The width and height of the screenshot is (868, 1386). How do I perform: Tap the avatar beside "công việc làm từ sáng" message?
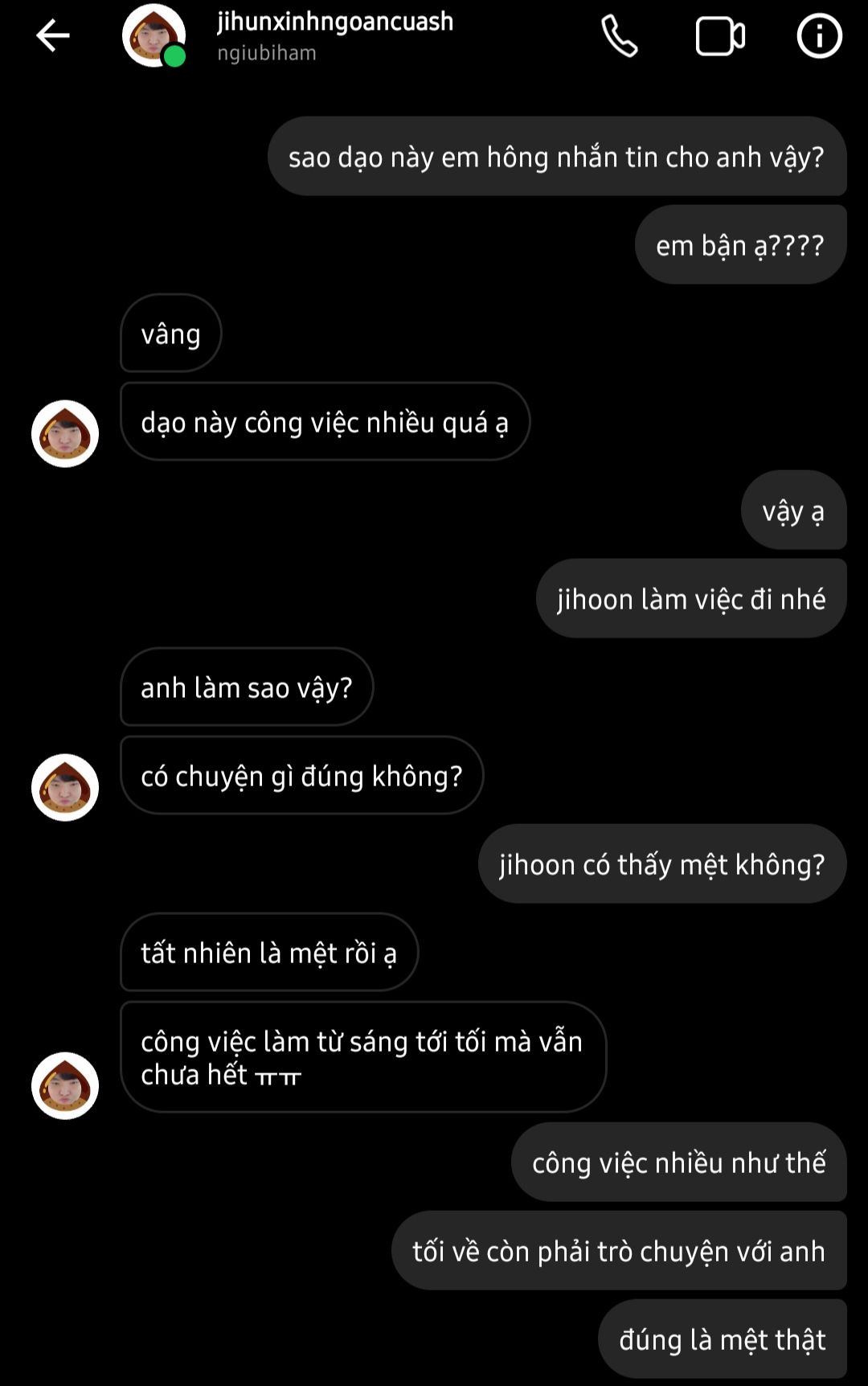[x=65, y=1085]
